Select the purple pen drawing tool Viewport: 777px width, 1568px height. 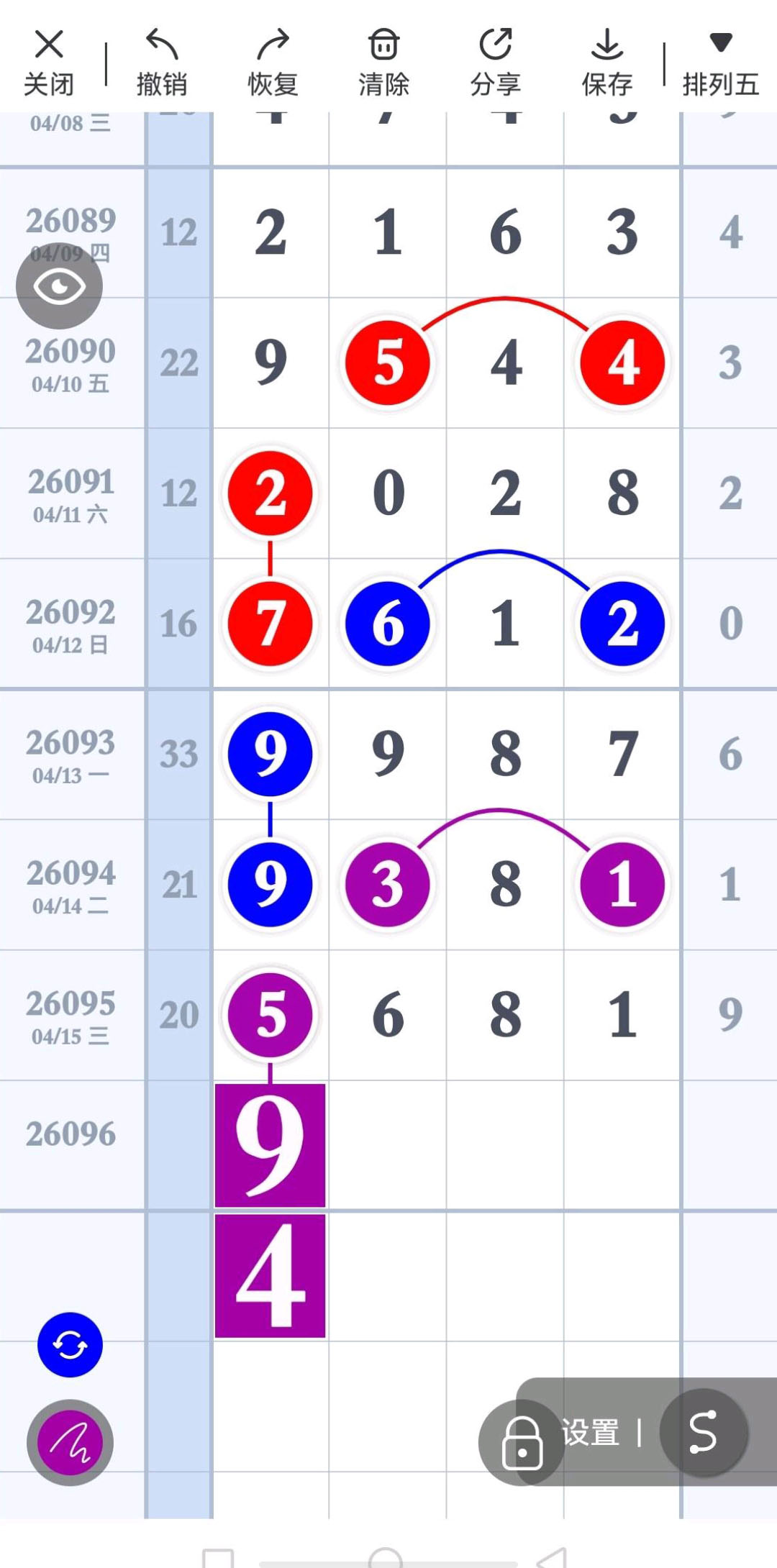70,1442
